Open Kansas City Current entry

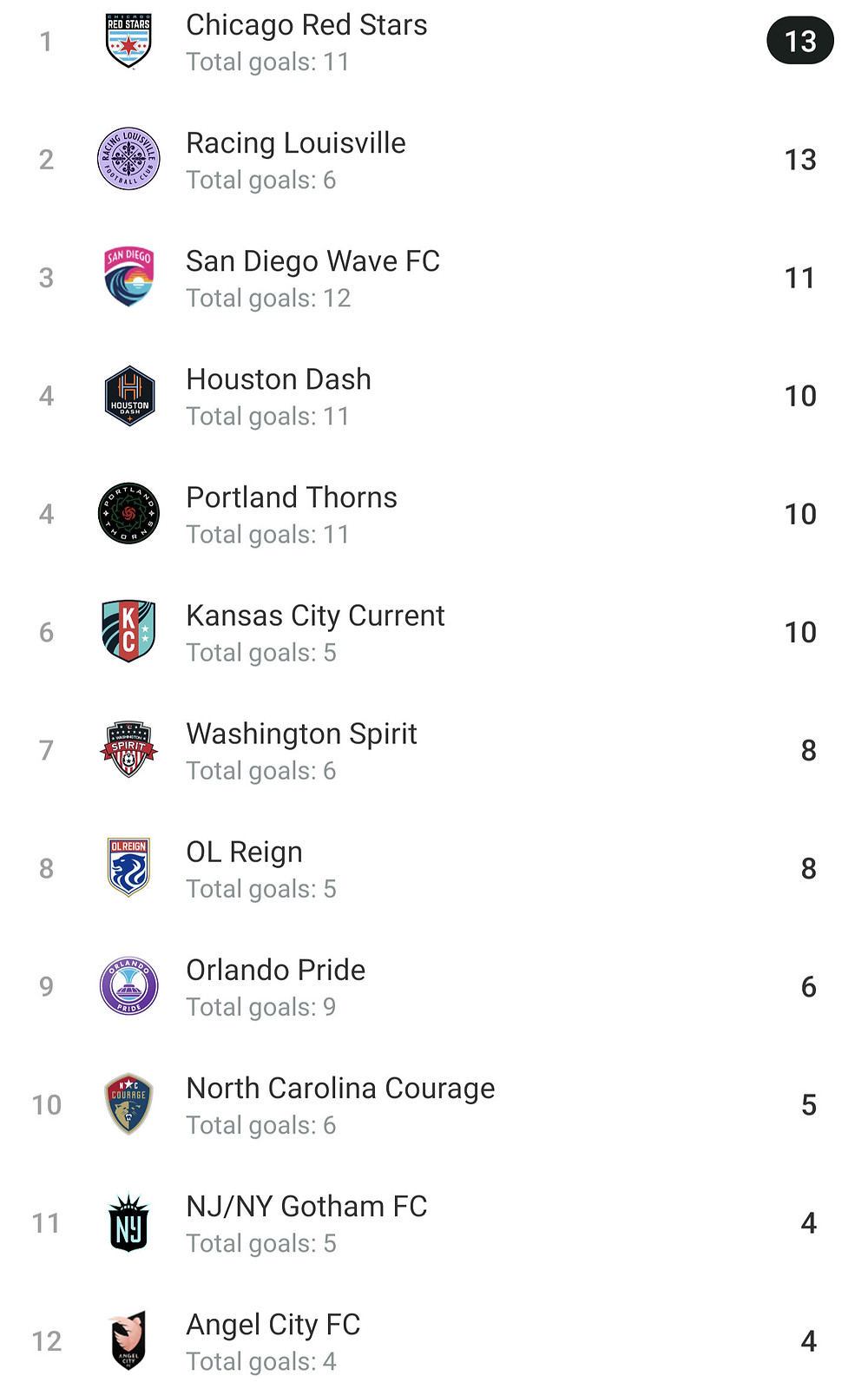tap(434, 632)
